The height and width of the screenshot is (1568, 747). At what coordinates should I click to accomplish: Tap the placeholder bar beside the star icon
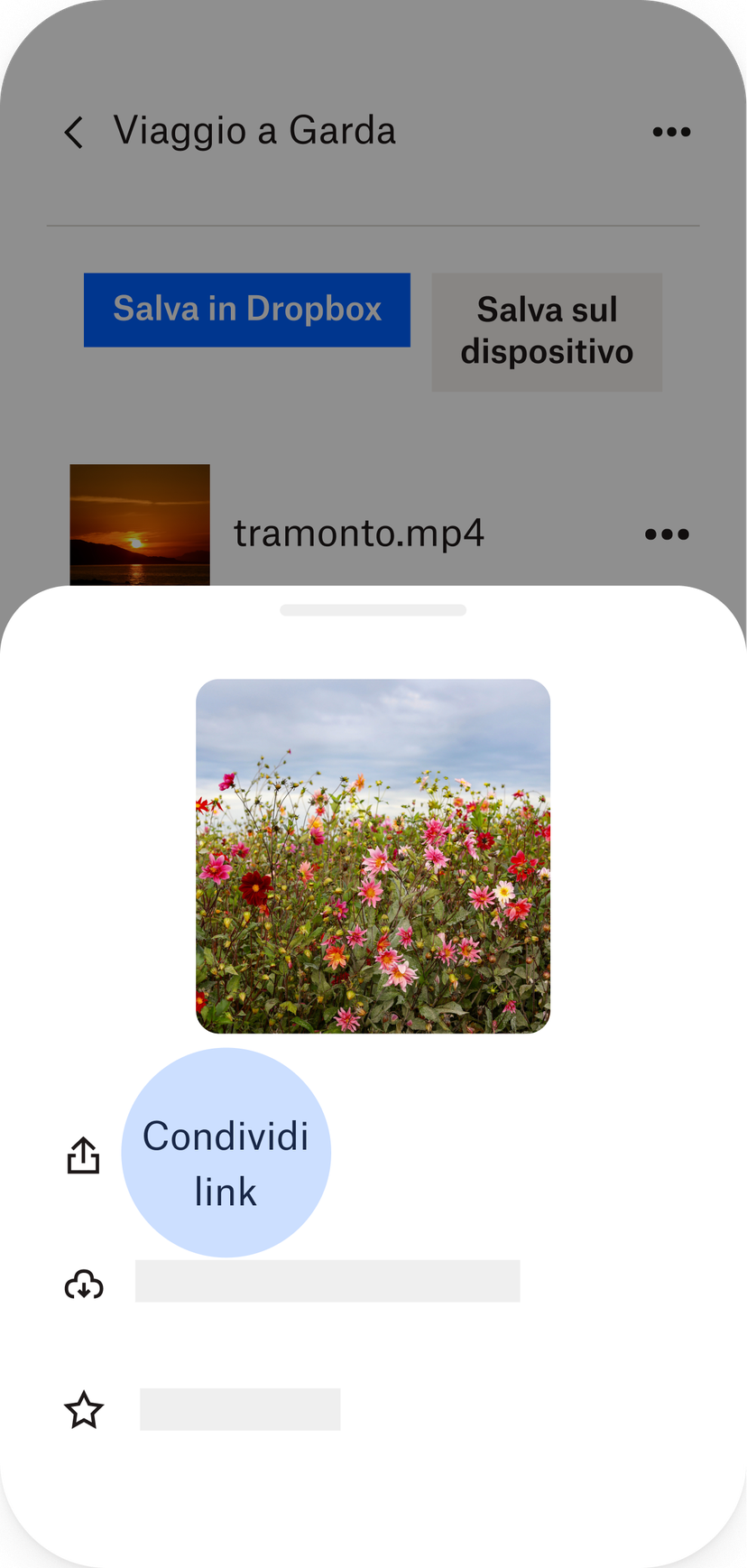pyautogui.click(x=239, y=1408)
